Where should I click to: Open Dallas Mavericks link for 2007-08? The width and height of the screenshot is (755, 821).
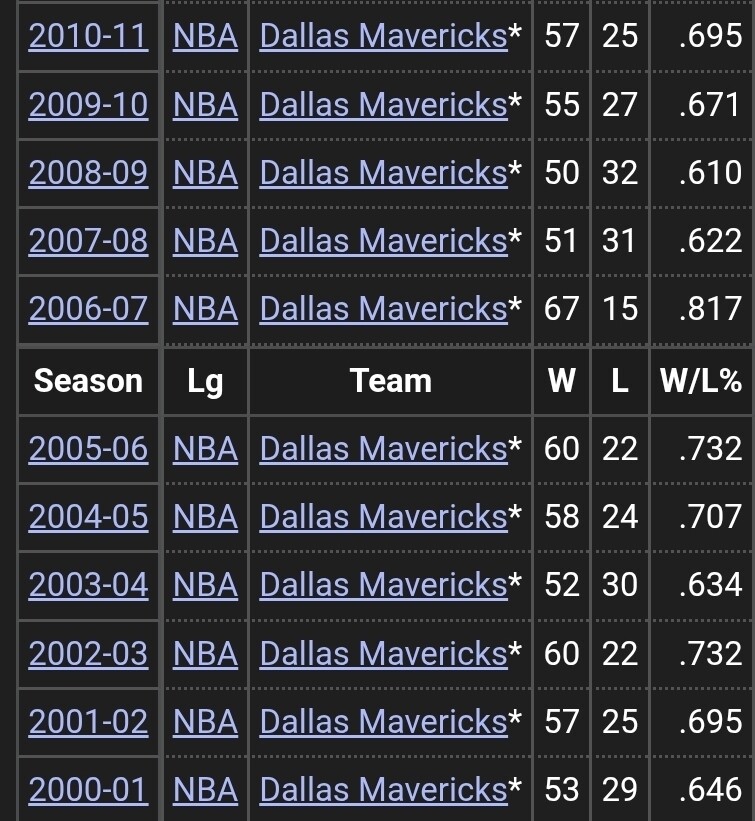(x=384, y=241)
